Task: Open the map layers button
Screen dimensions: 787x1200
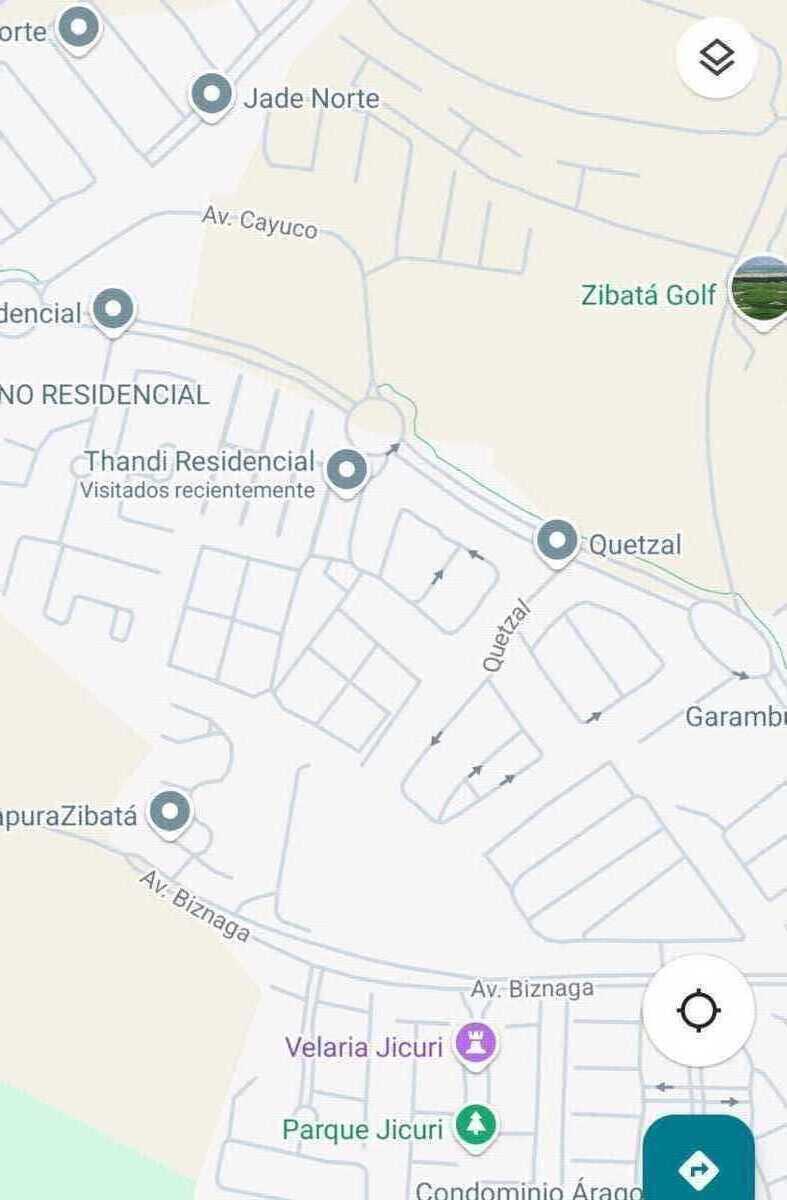Action: pos(716,58)
